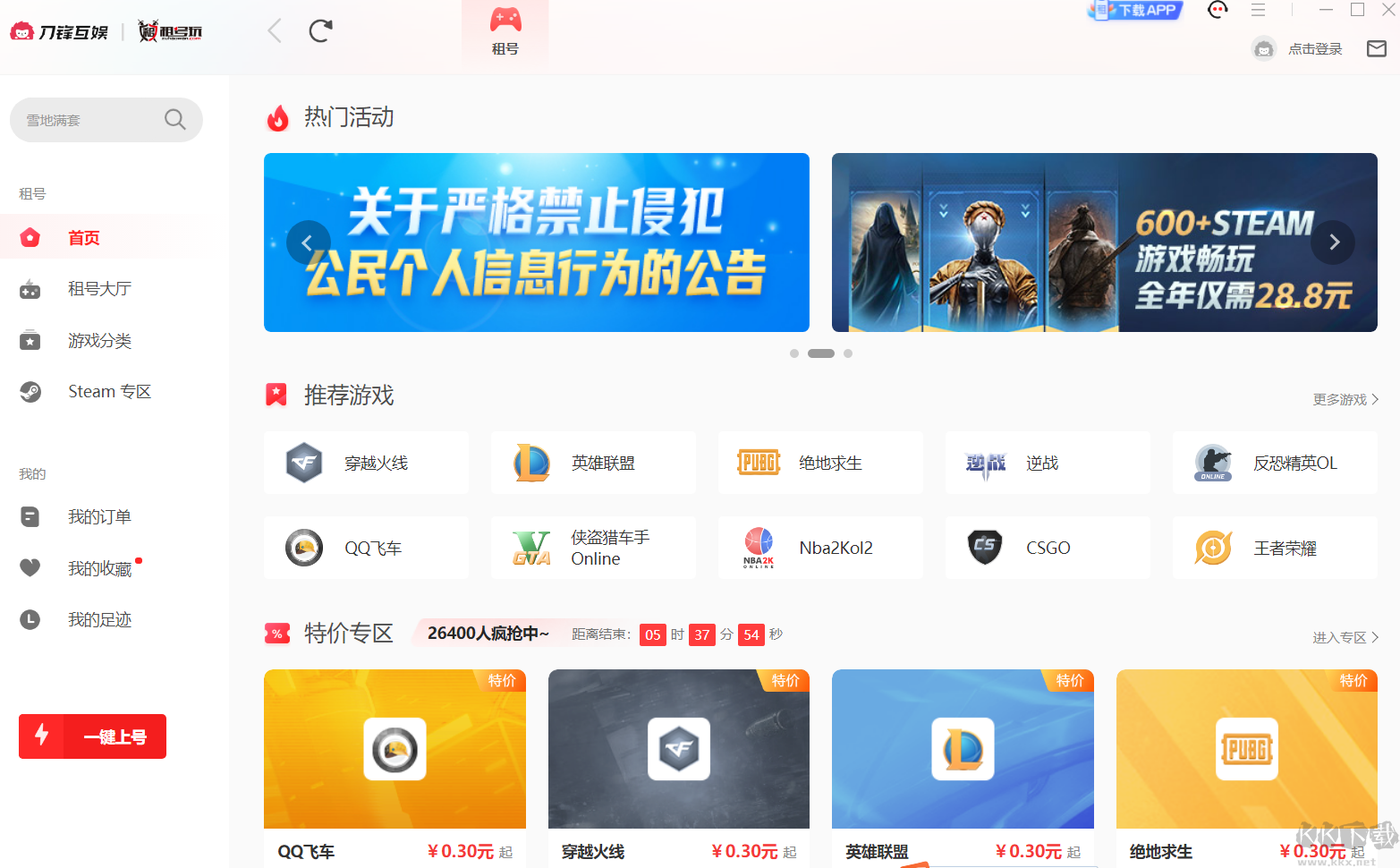Select CSGO in recommended games
Image resolution: width=1400 pixels, height=868 pixels.
[x=1048, y=548]
